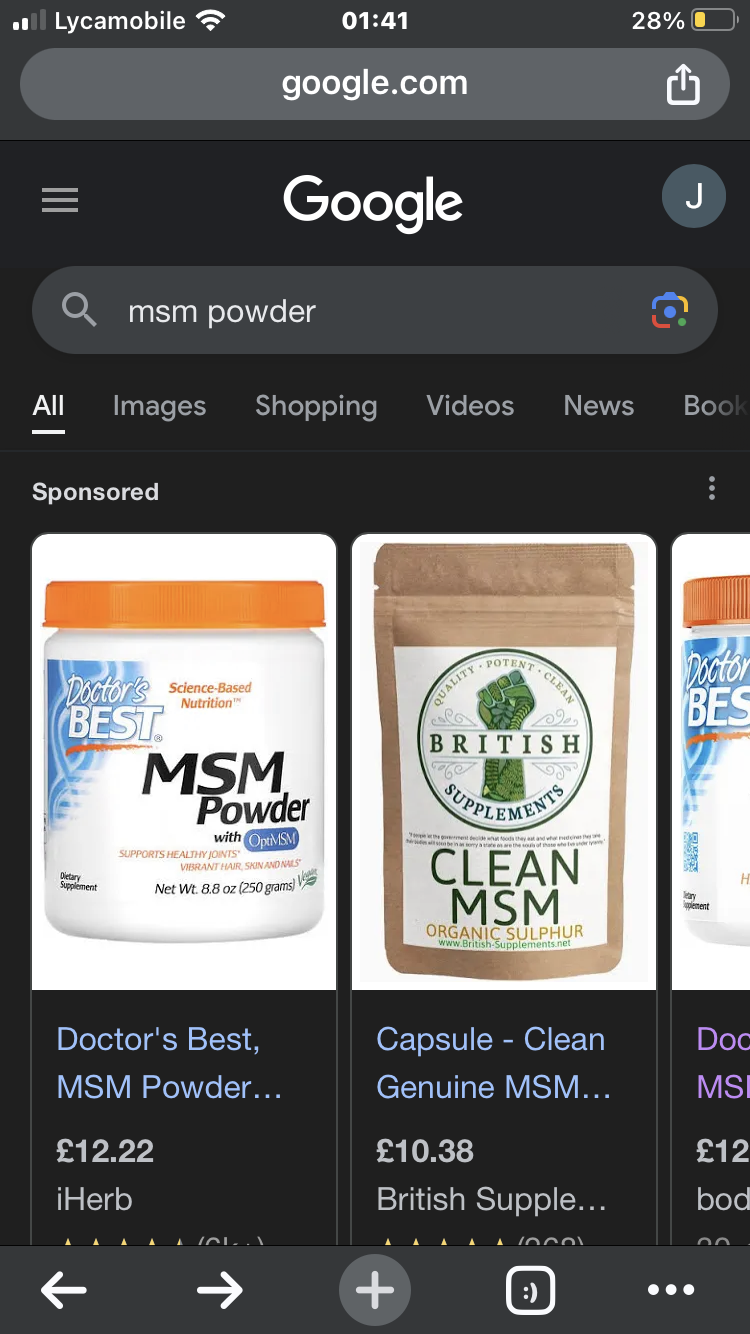Open the browser more options menu

coord(670,1290)
